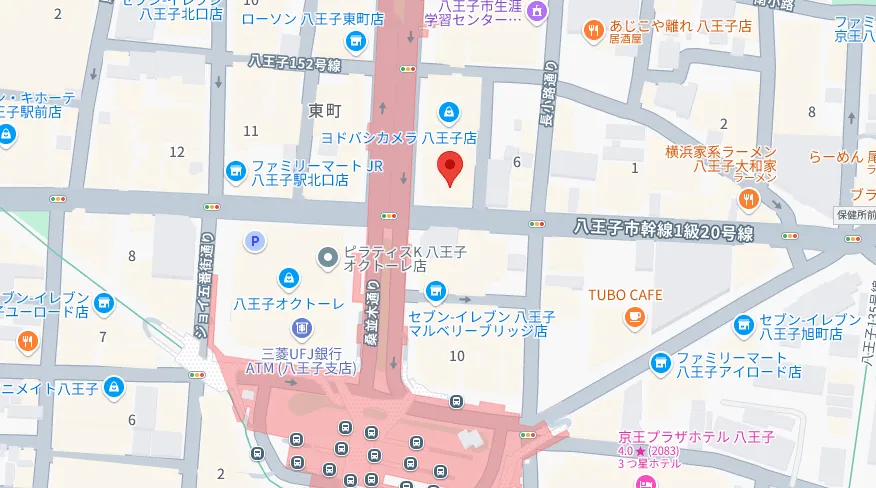Open 八王子オクトーレ shopping marker
Viewport: 876px width, 488px height.
[288, 277]
